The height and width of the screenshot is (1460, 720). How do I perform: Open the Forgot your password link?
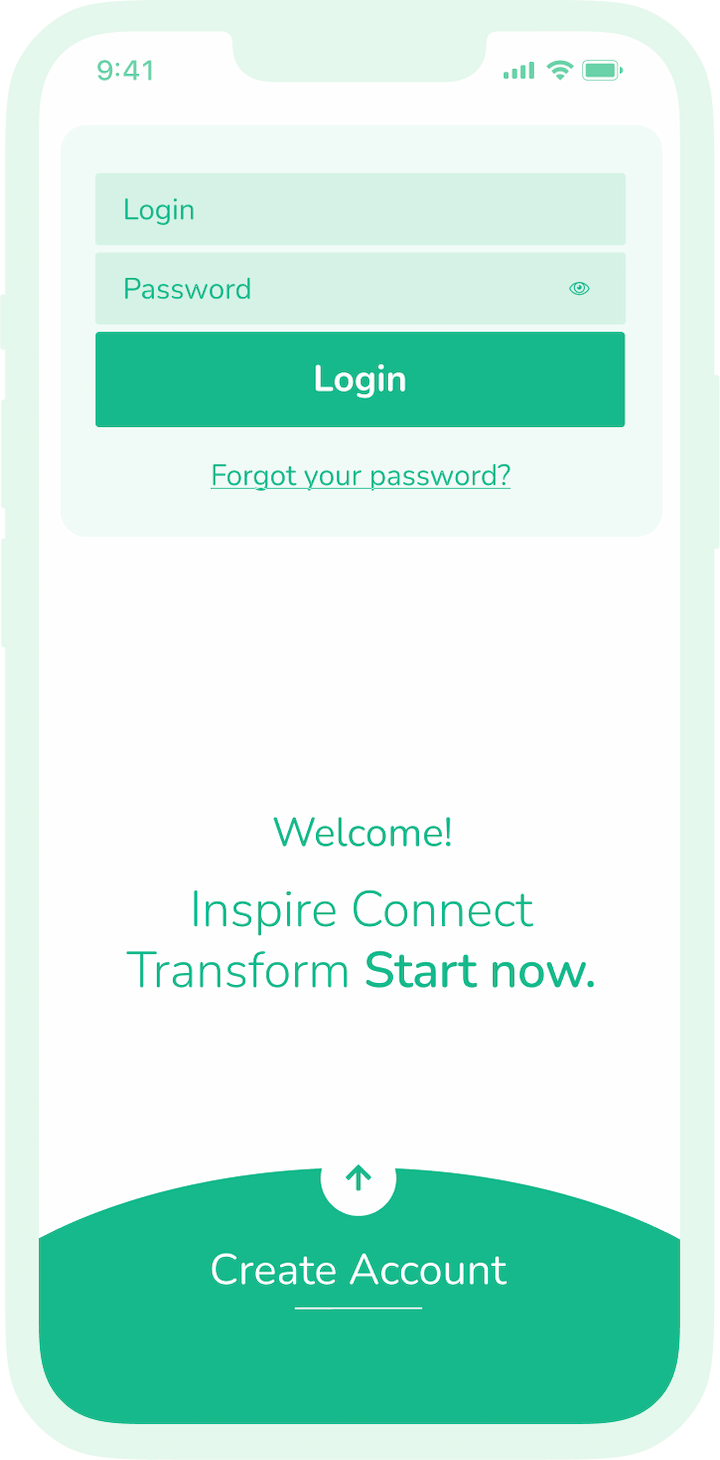(360, 475)
